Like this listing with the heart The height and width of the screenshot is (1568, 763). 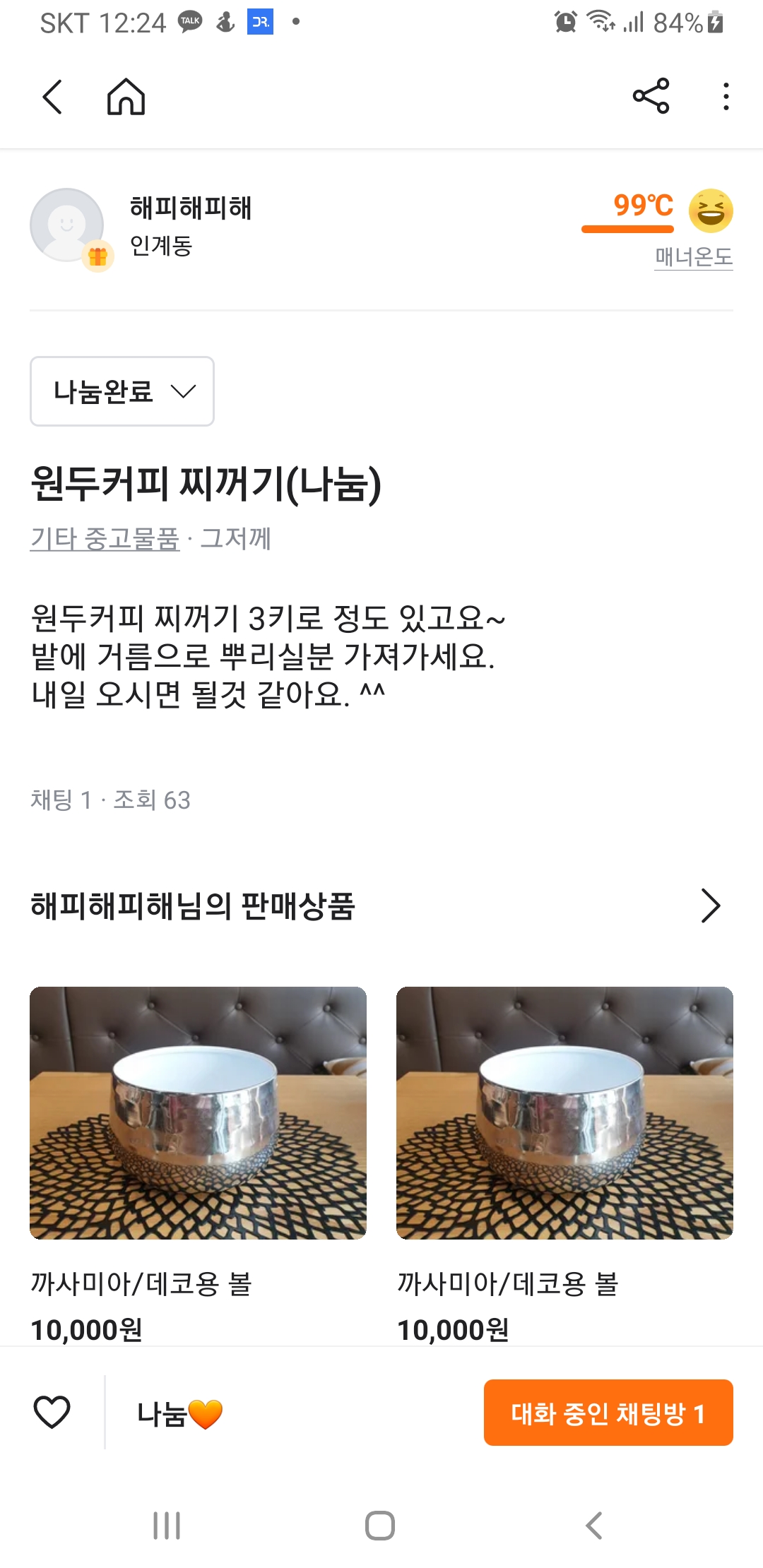click(x=52, y=1413)
